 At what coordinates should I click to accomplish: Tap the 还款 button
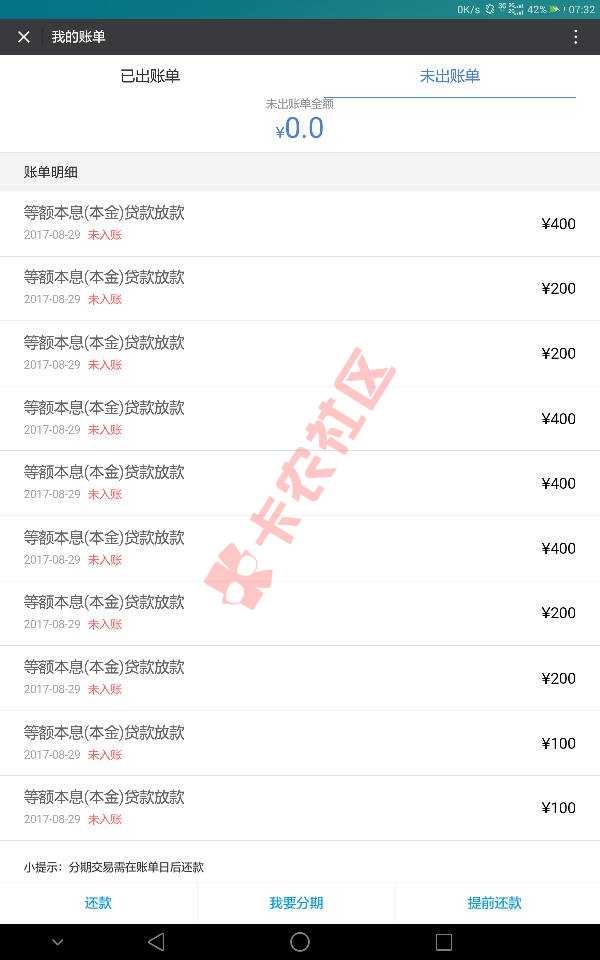click(98, 903)
